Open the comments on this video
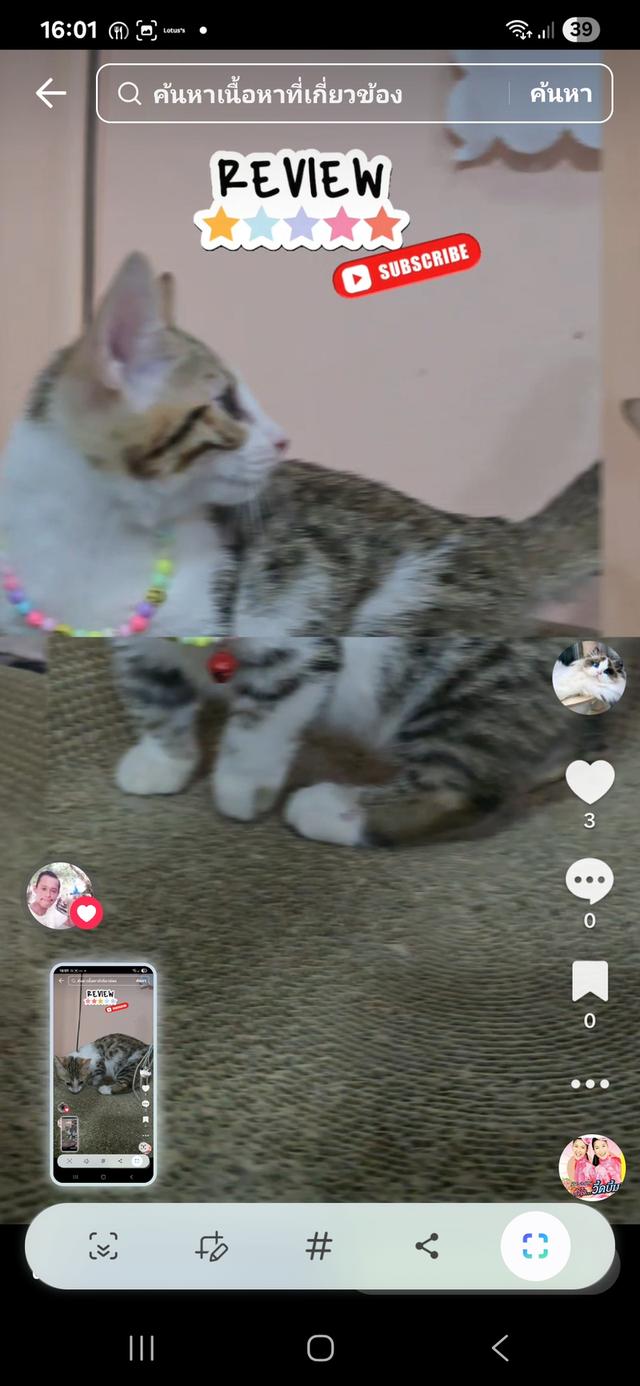640x1386 pixels. coord(589,882)
